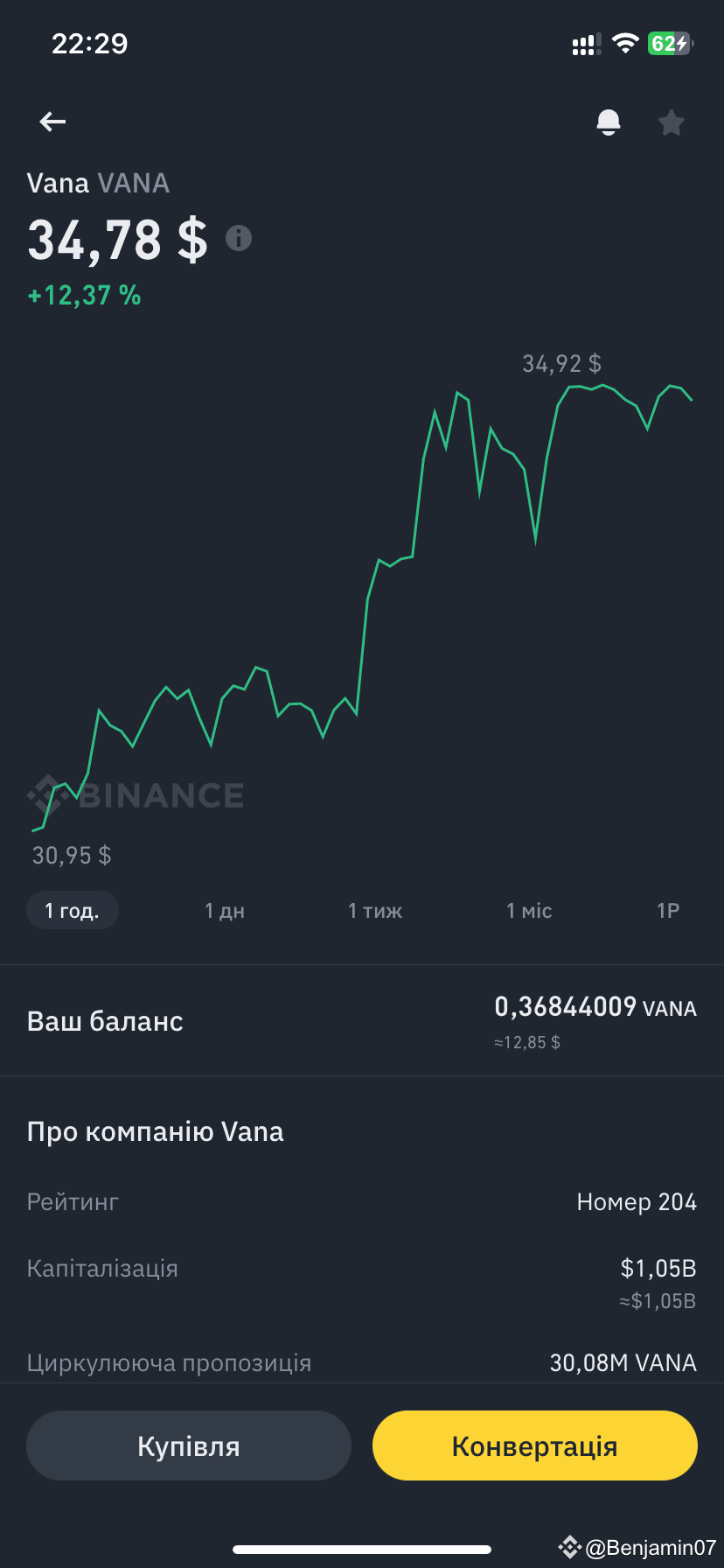Tap the back arrow to exit VANA page
The height and width of the screenshot is (1568, 724).
coord(52,122)
